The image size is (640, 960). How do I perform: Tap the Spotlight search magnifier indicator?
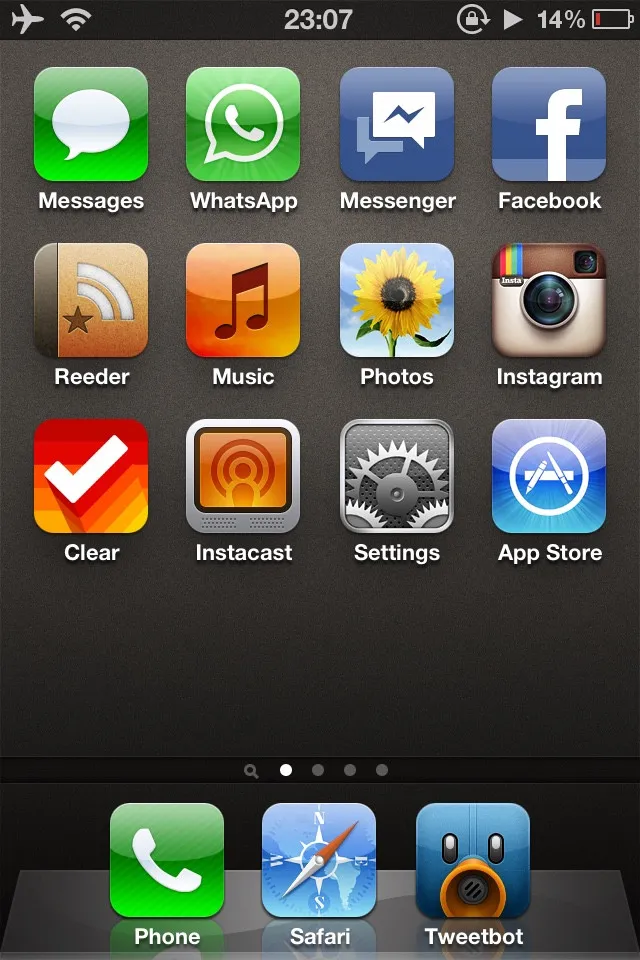click(x=251, y=771)
